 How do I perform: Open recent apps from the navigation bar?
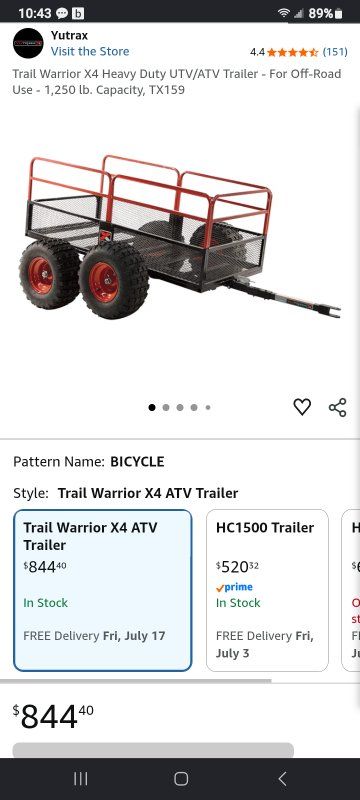pyautogui.click(x=81, y=779)
